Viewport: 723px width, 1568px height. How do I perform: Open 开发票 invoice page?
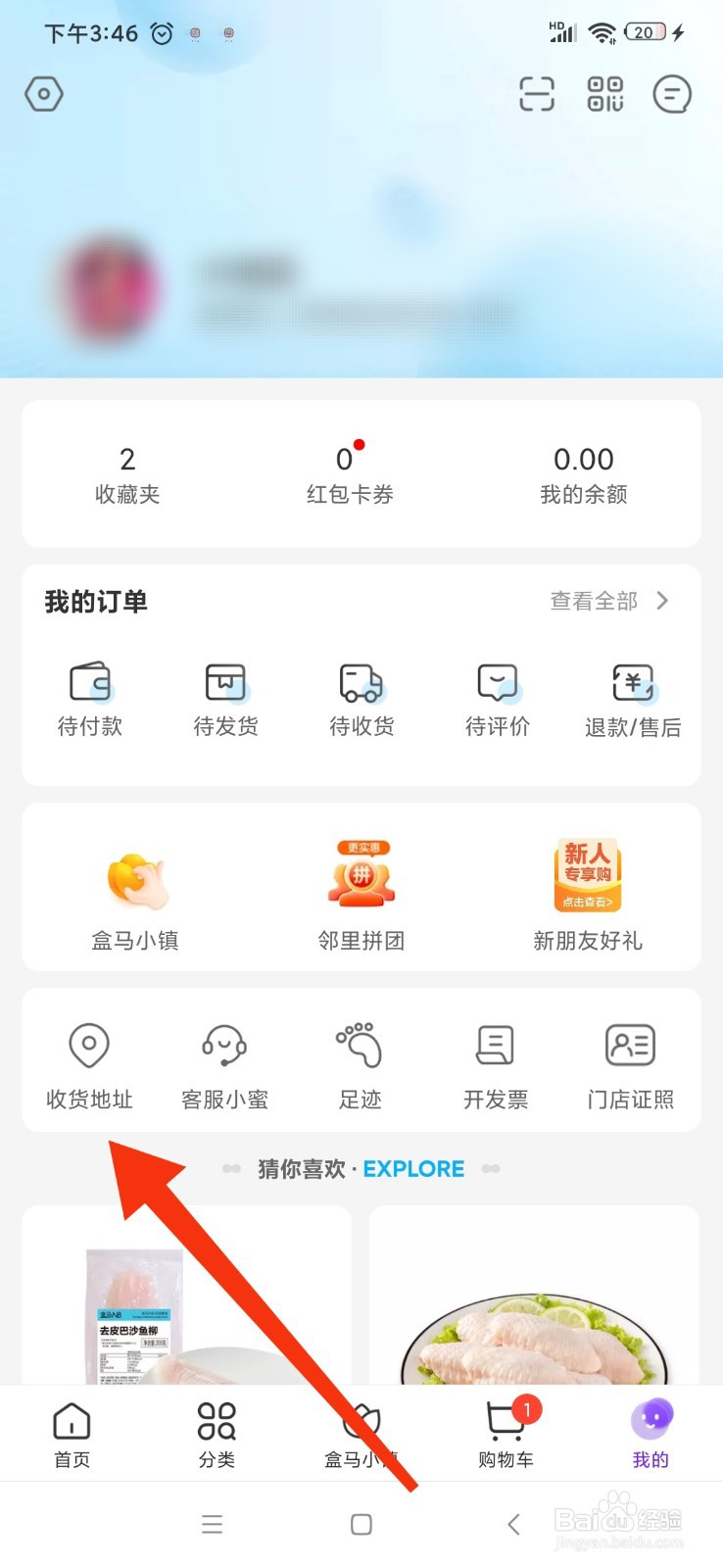(x=496, y=1064)
